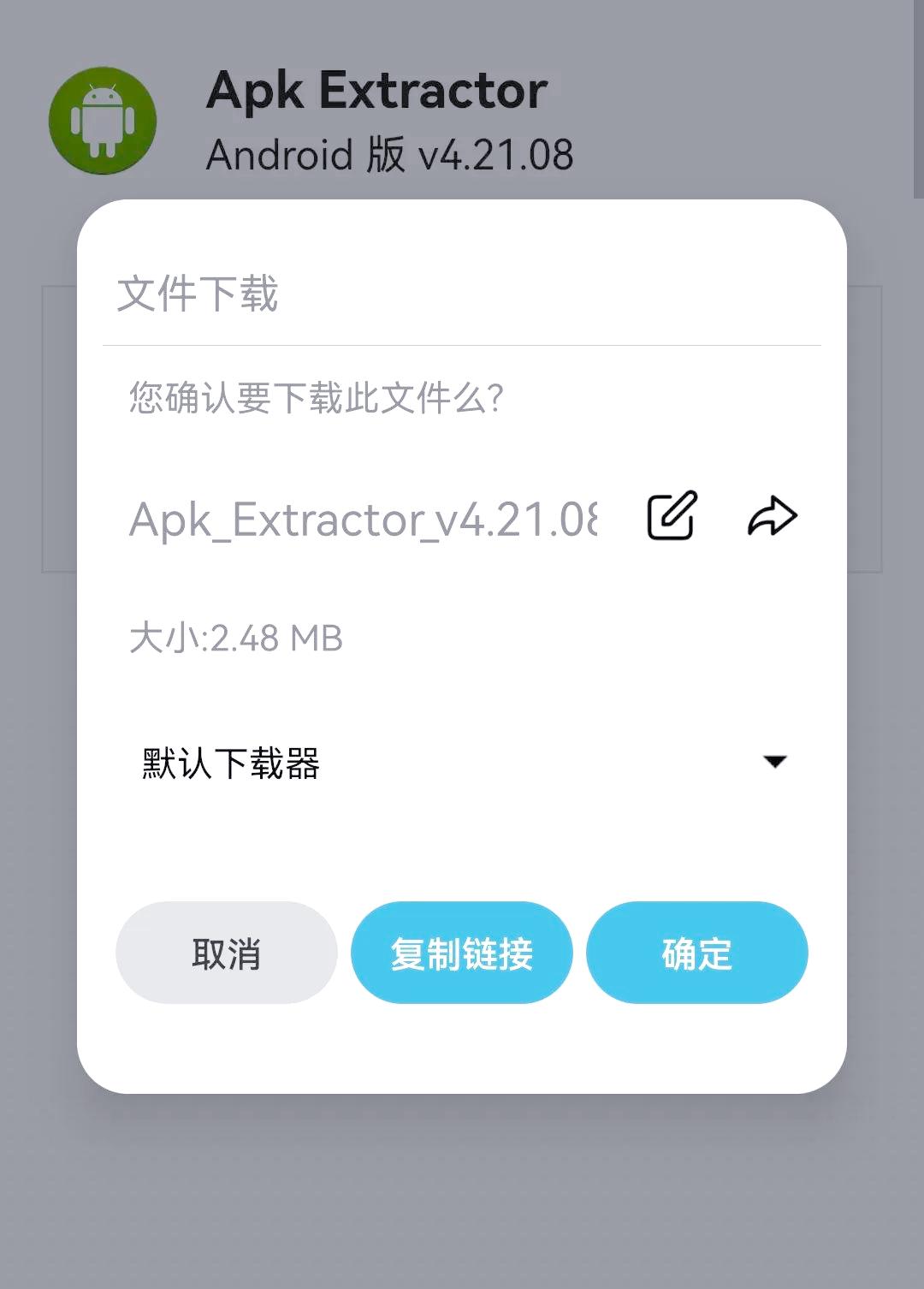924x1289 pixels.
Task: Tap the forward/share icon beside the edit icon
Action: coord(771,515)
